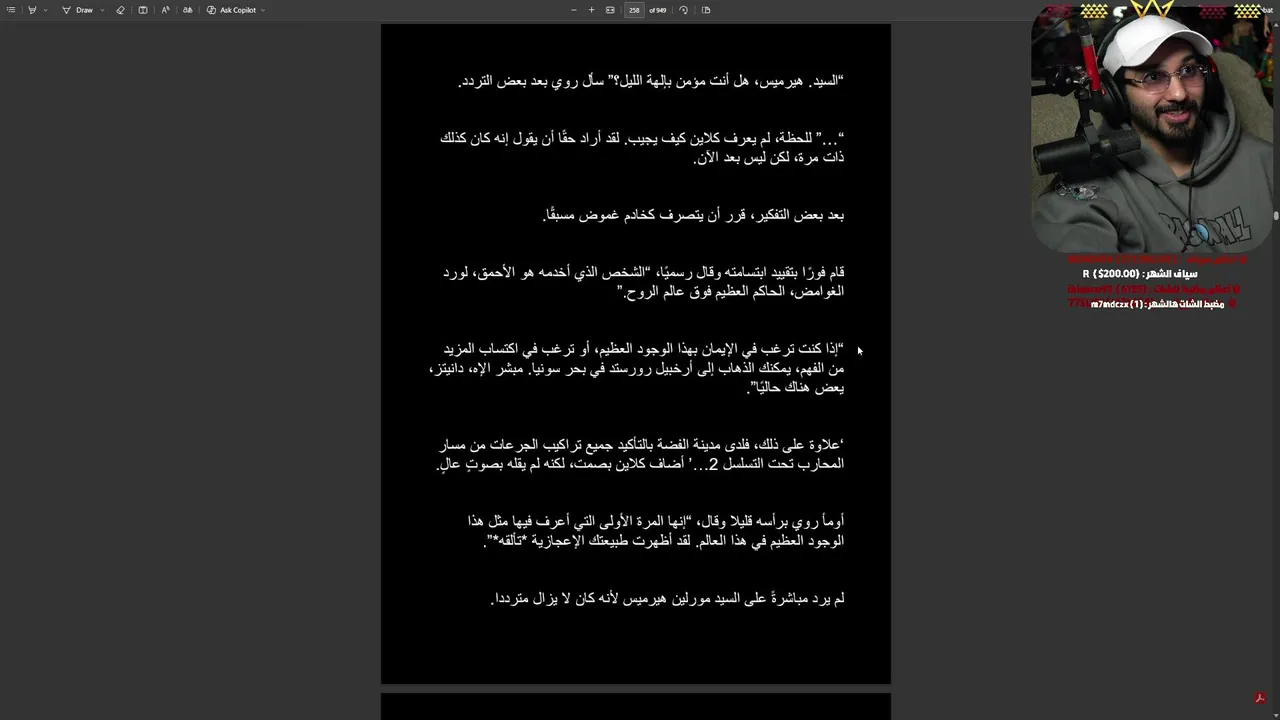Open the table of contents panel
Image resolution: width=1280 pixels, height=720 pixels.
click(x=11, y=10)
